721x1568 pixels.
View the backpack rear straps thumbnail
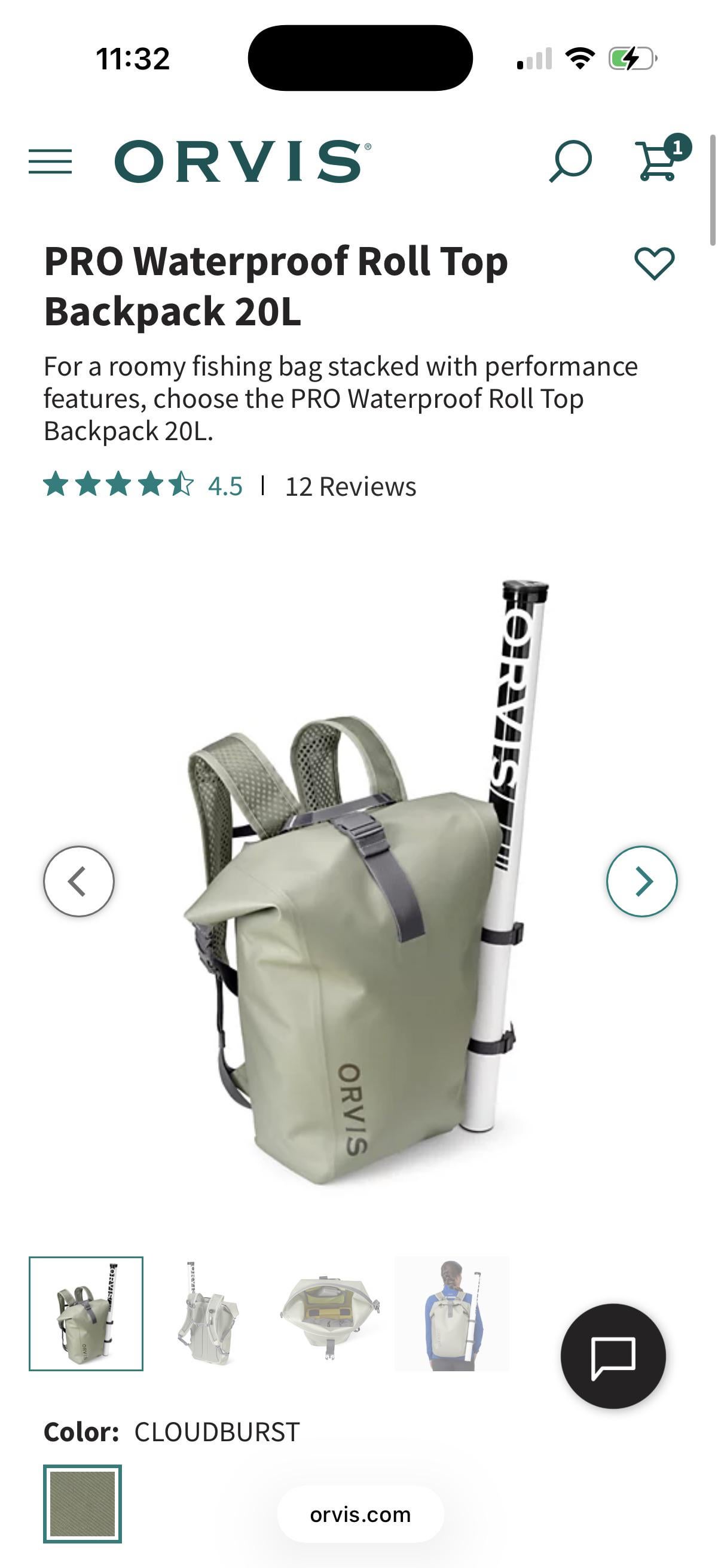point(207,1313)
